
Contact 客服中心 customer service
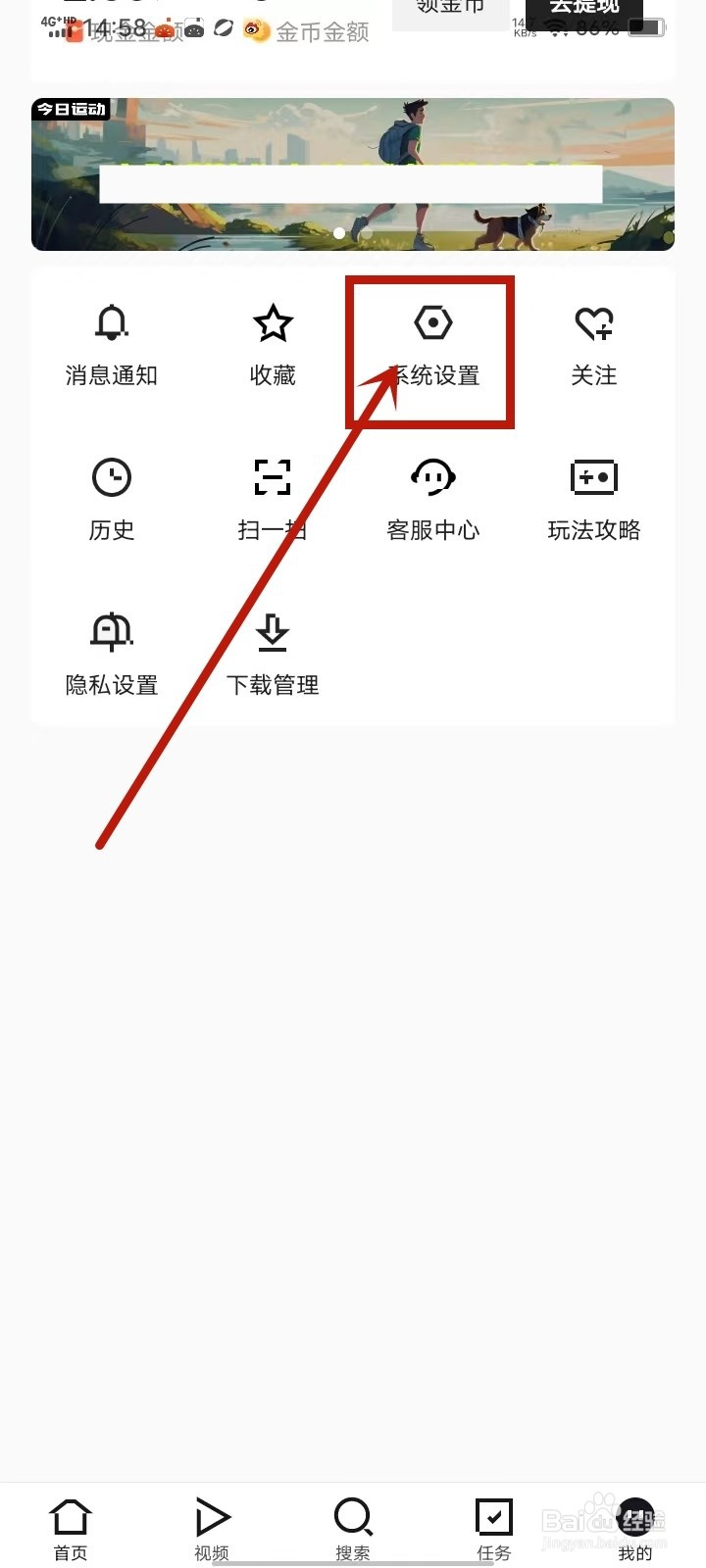click(x=433, y=500)
